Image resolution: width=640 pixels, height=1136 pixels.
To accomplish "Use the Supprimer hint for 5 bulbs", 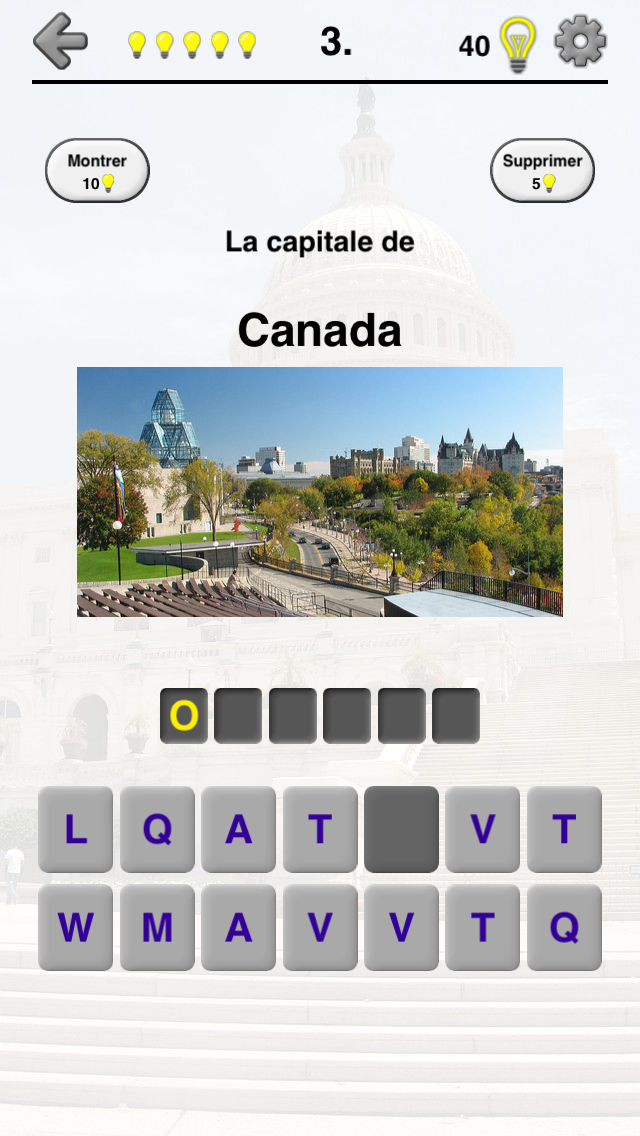I will click(x=542, y=171).
